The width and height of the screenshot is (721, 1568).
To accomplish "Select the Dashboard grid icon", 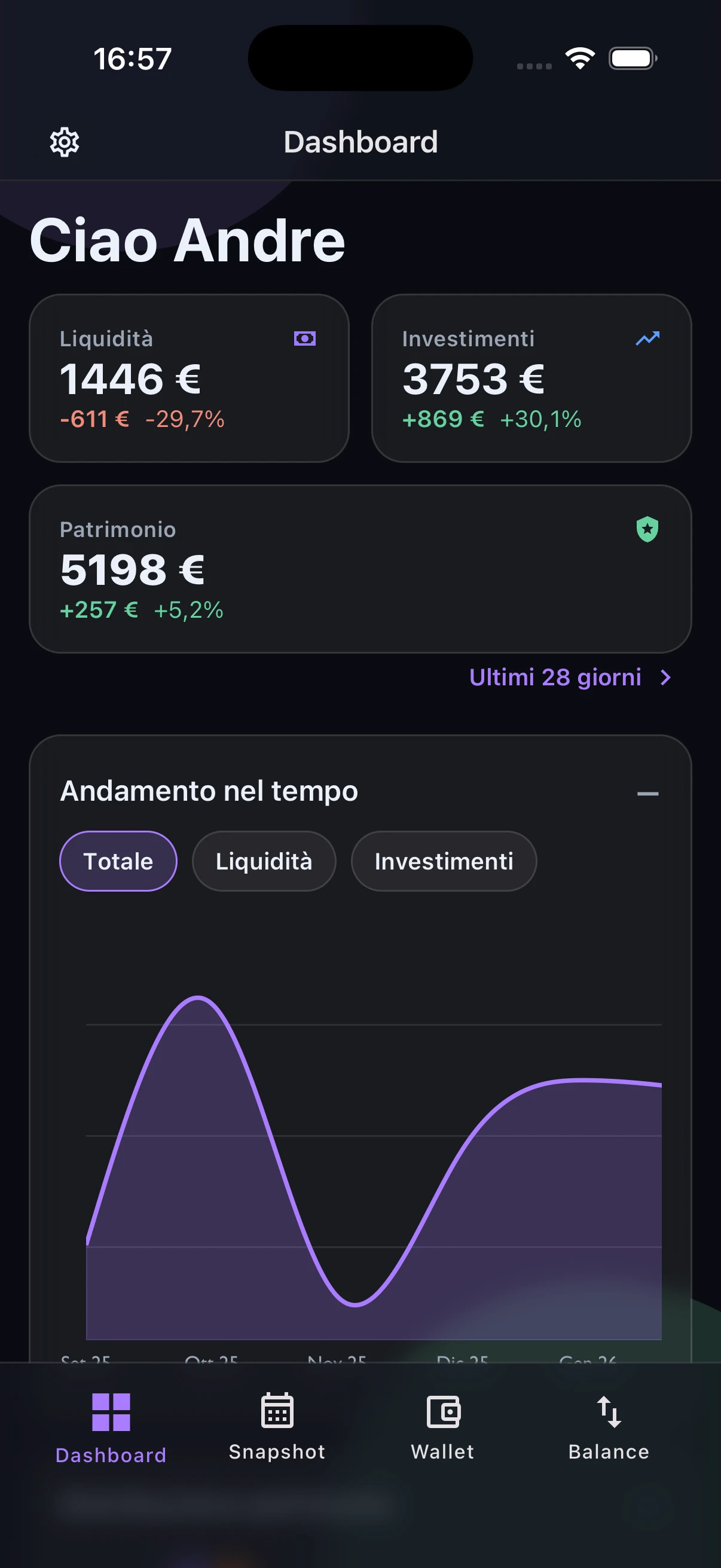I will [111, 1411].
